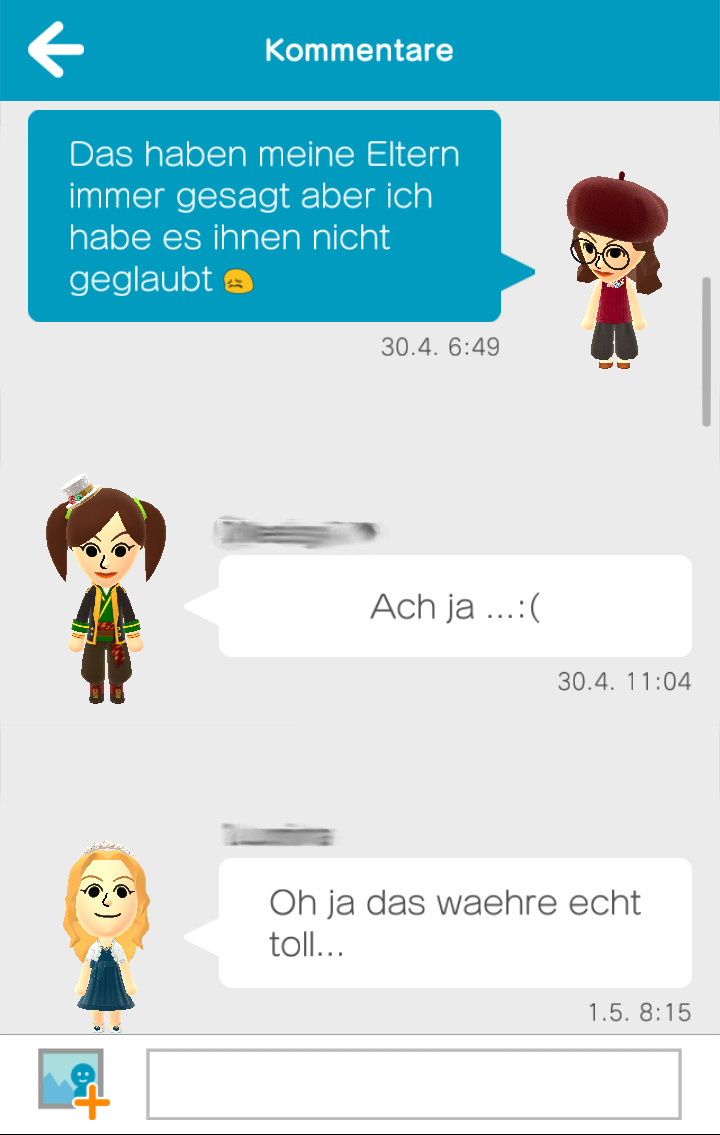This screenshot has height=1135, width=720.
Task: Focus the comment text field
Action: coord(413,1083)
